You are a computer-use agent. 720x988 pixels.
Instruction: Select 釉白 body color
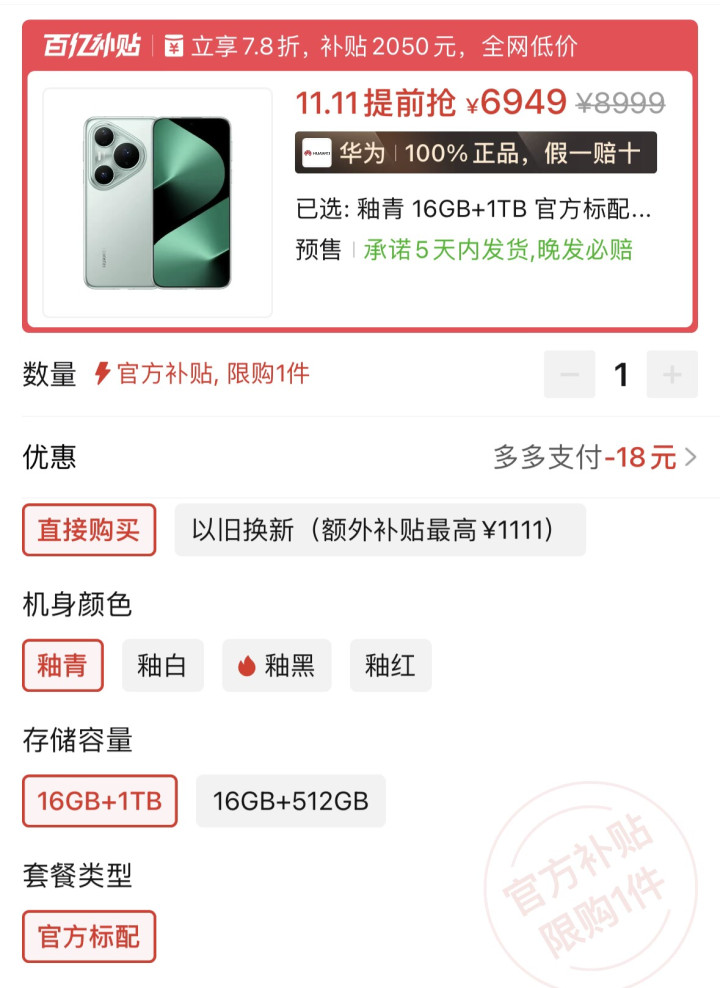[163, 665]
